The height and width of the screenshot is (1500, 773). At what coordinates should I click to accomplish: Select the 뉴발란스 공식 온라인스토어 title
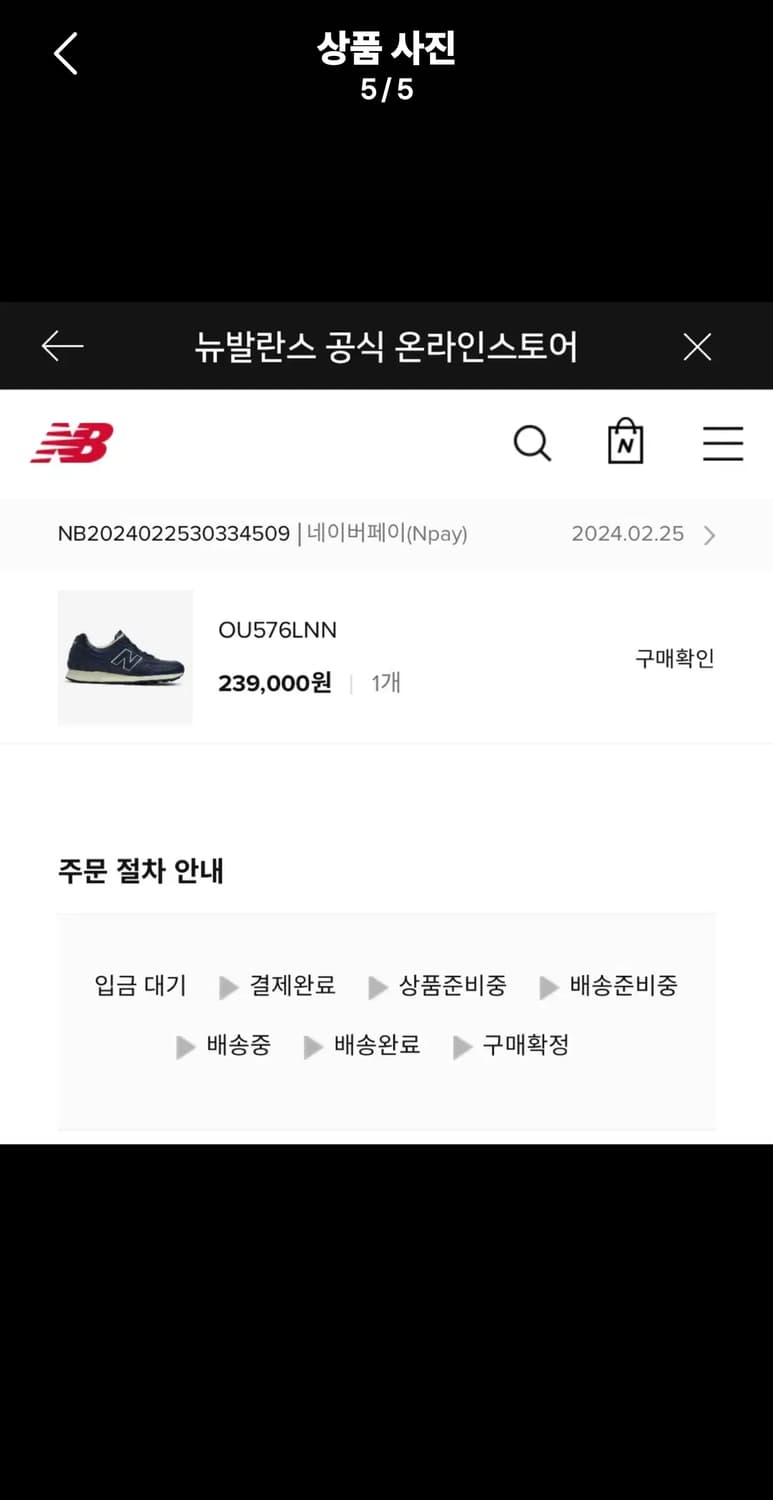[x=386, y=345]
